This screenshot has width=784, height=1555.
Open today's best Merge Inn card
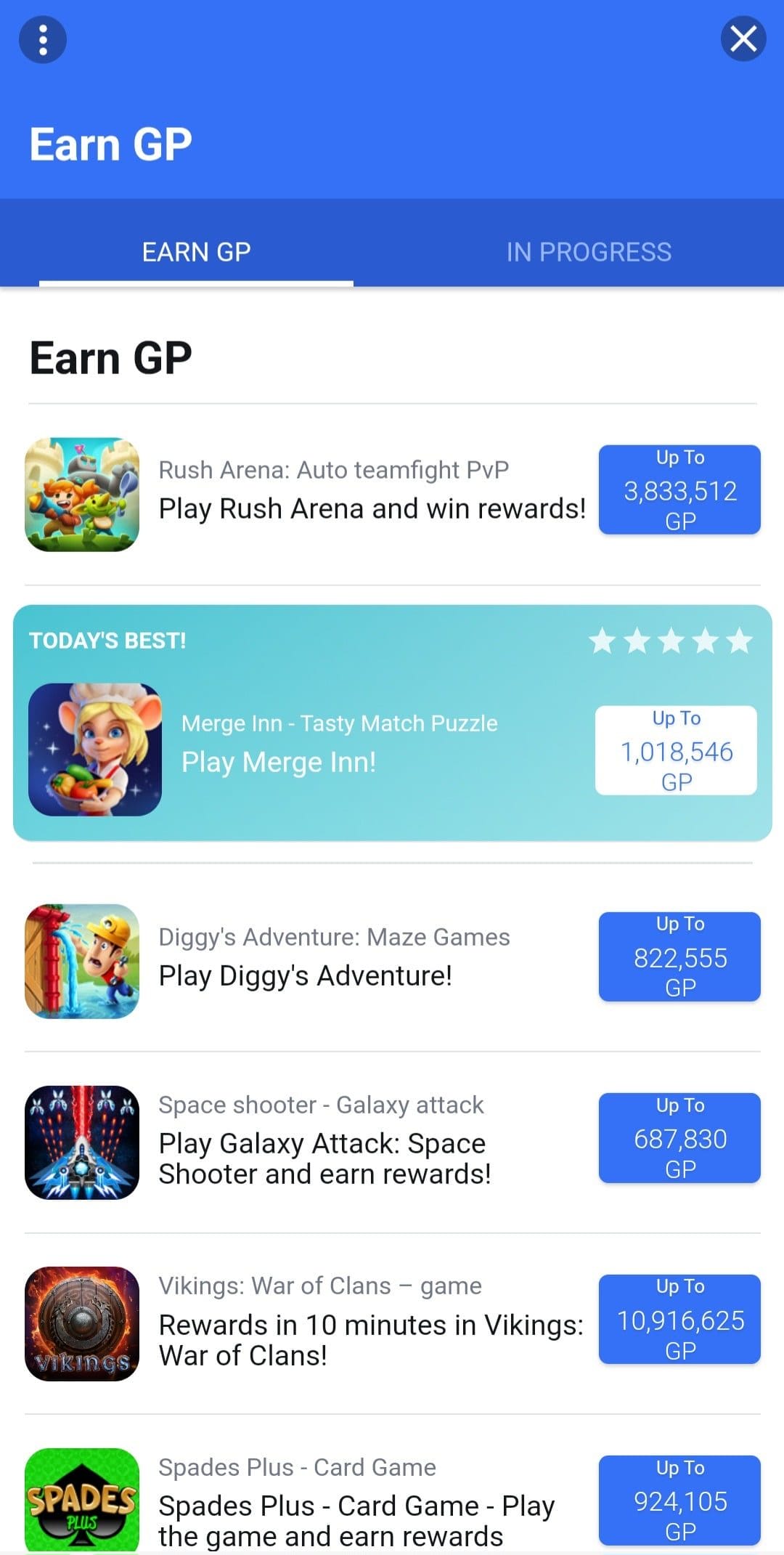392,723
